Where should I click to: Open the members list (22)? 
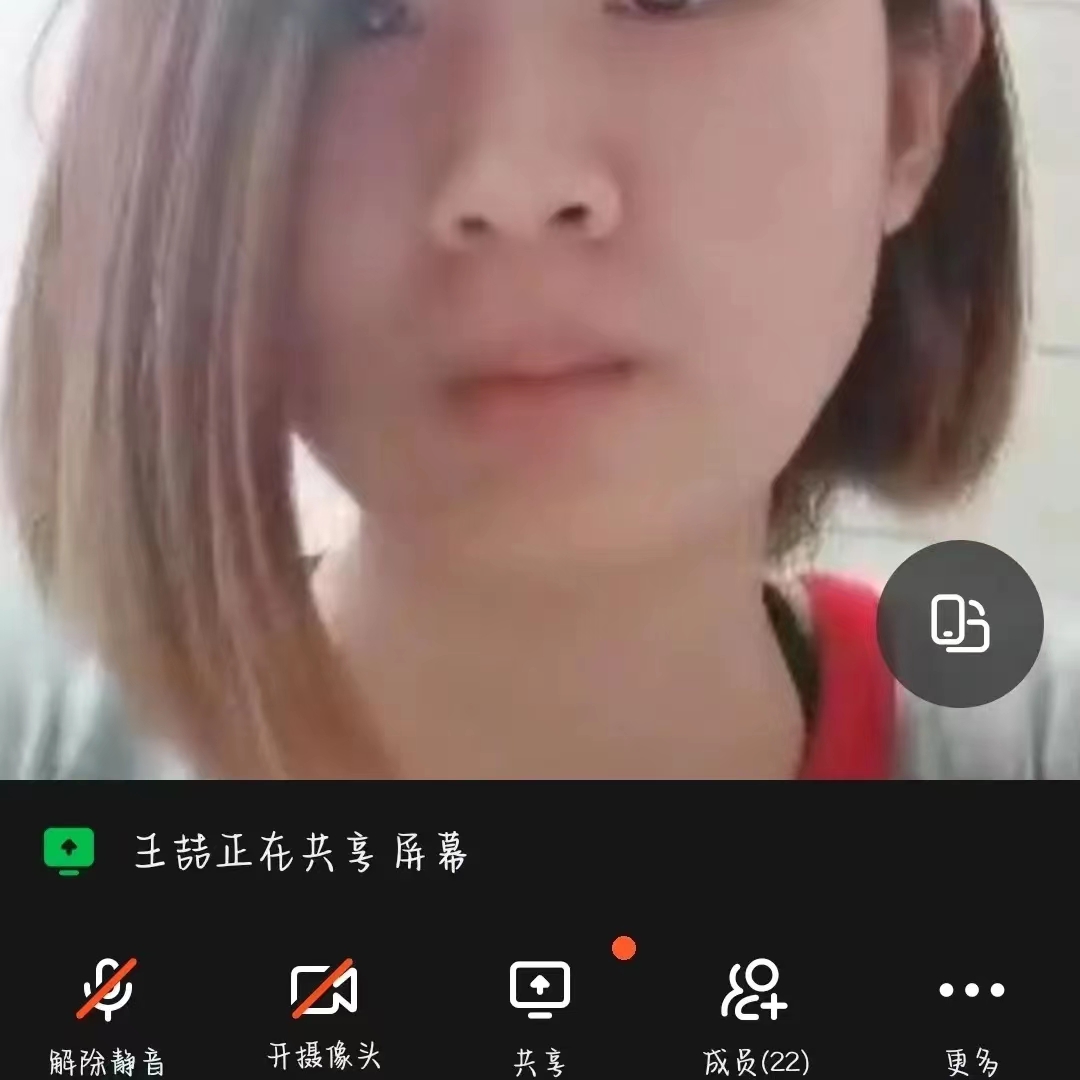pyautogui.click(x=756, y=1010)
